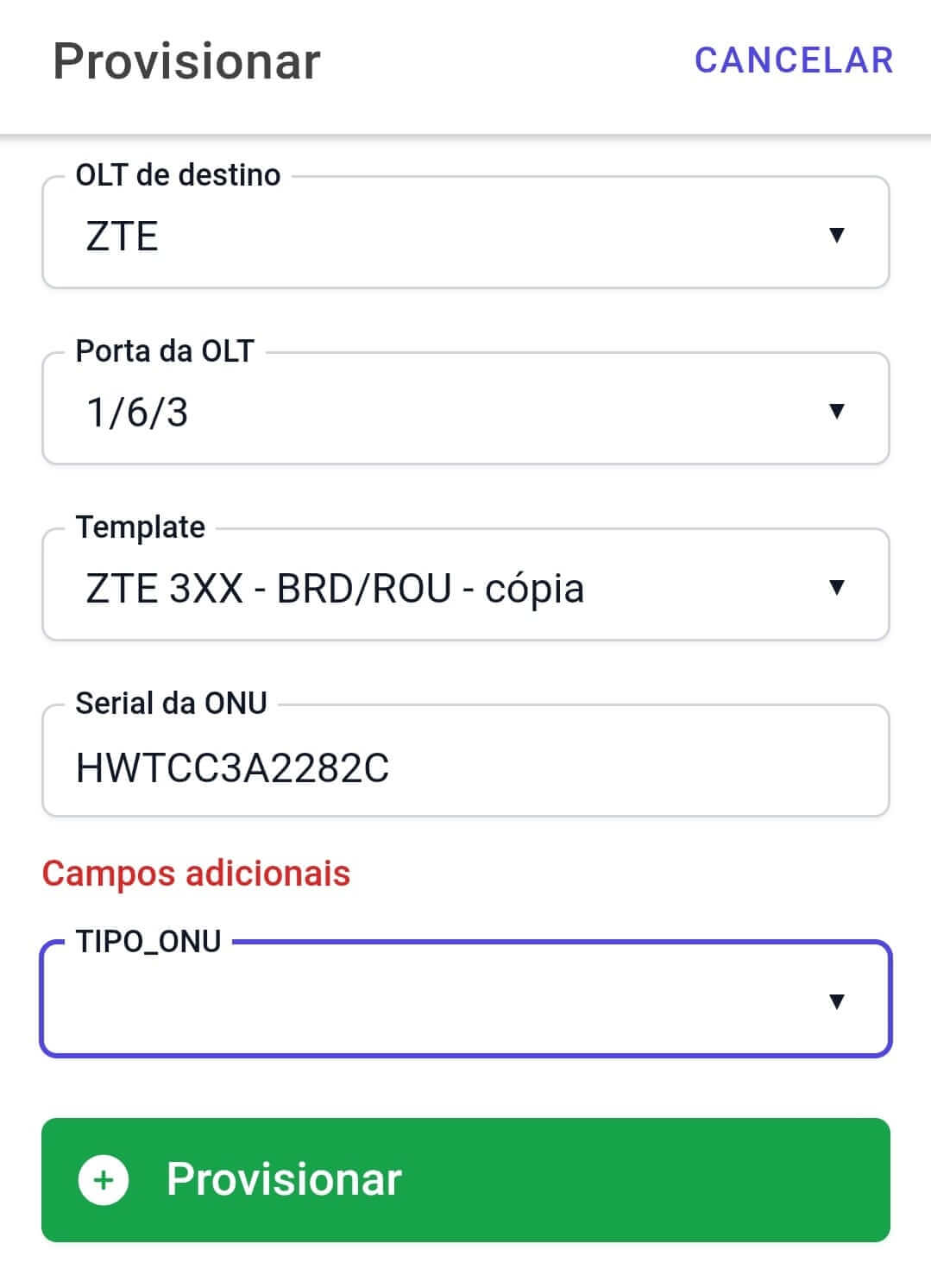Click the Campos adicionais heading
The width and height of the screenshot is (931, 1288).
coord(196,873)
